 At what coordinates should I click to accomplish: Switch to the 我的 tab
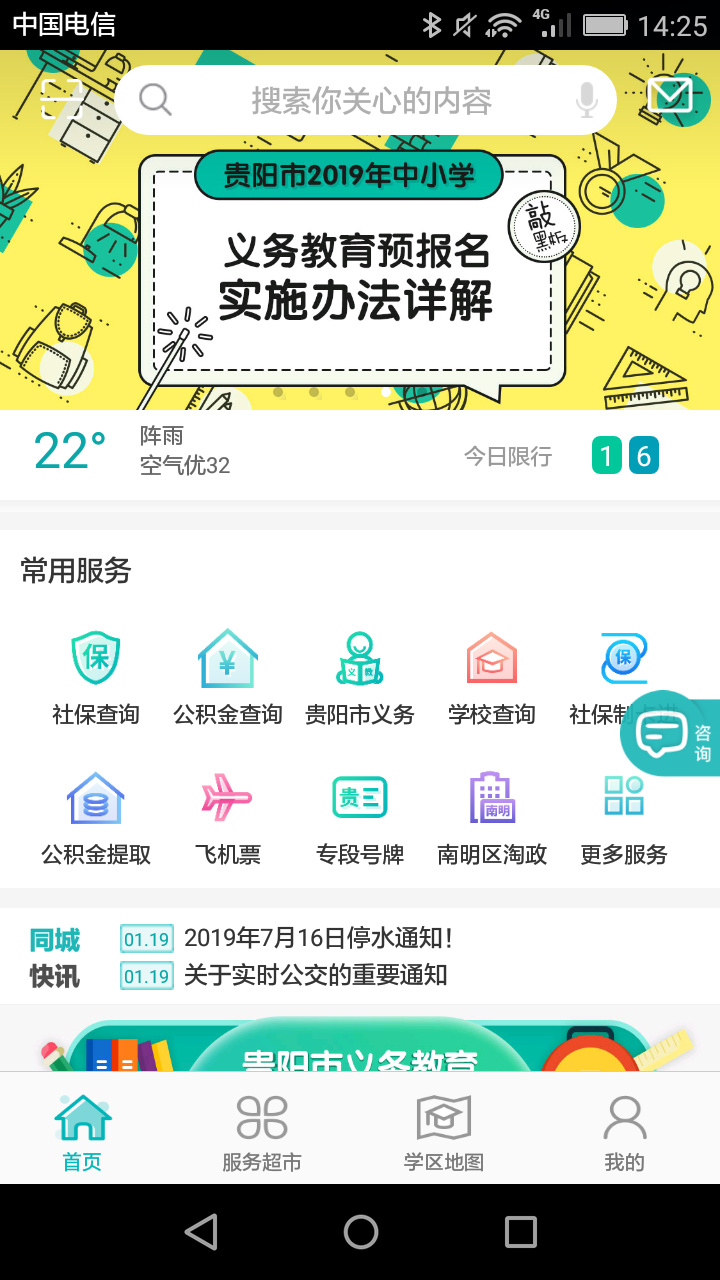624,1133
